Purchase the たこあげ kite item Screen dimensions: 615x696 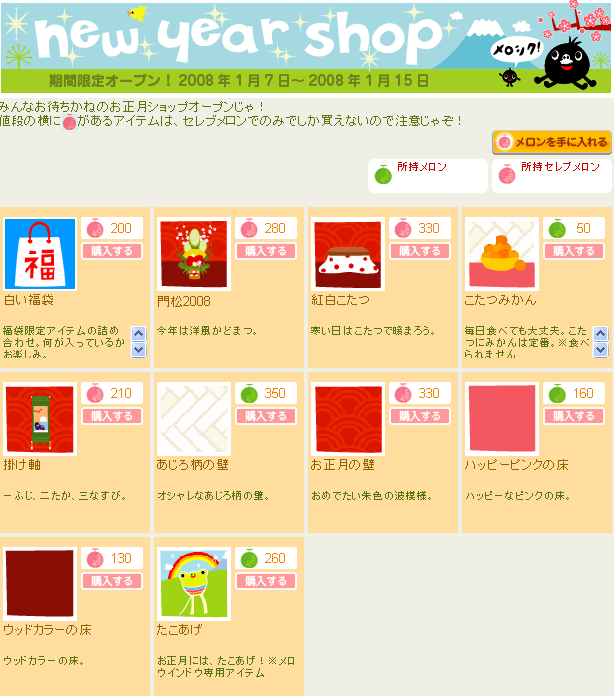coord(266,581)
